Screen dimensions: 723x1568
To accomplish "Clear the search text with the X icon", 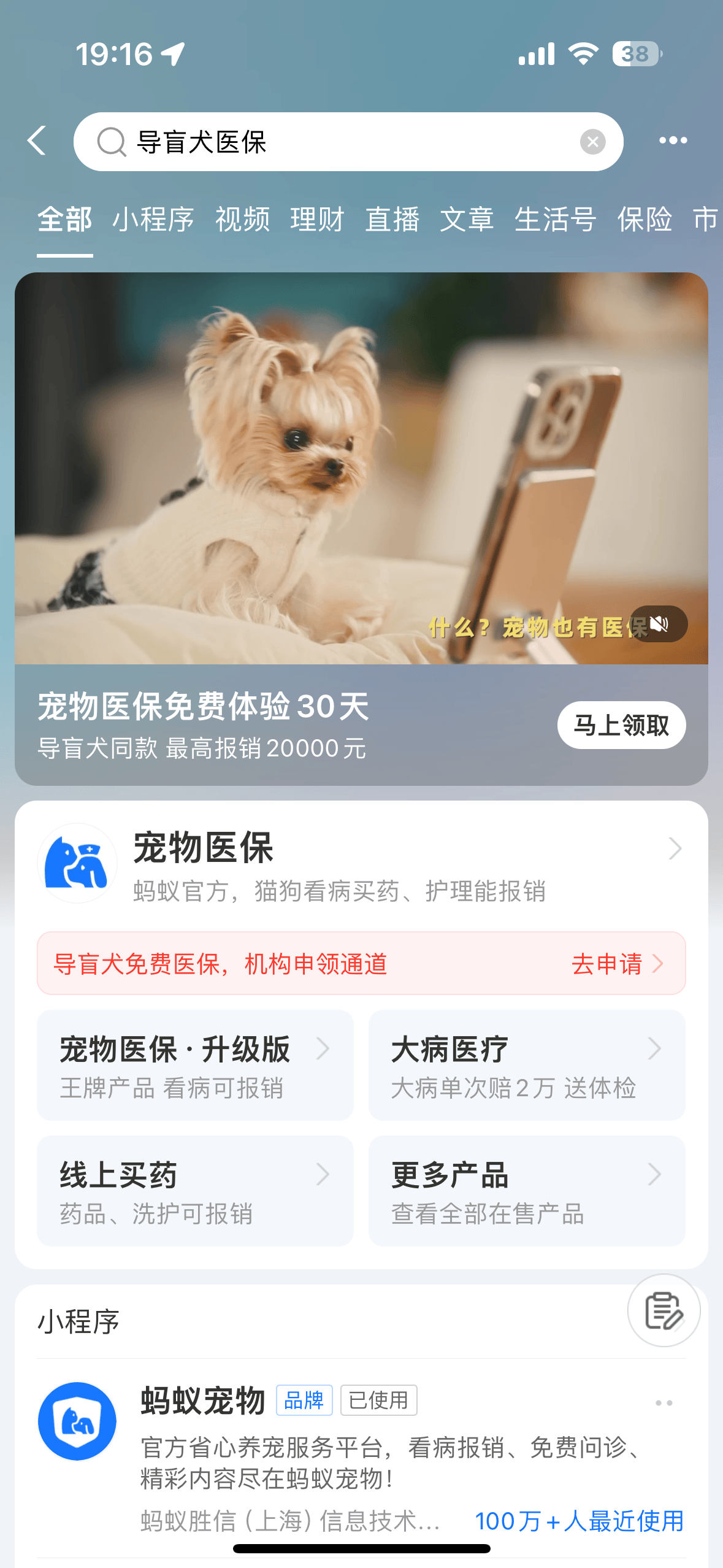I will 592,140.
